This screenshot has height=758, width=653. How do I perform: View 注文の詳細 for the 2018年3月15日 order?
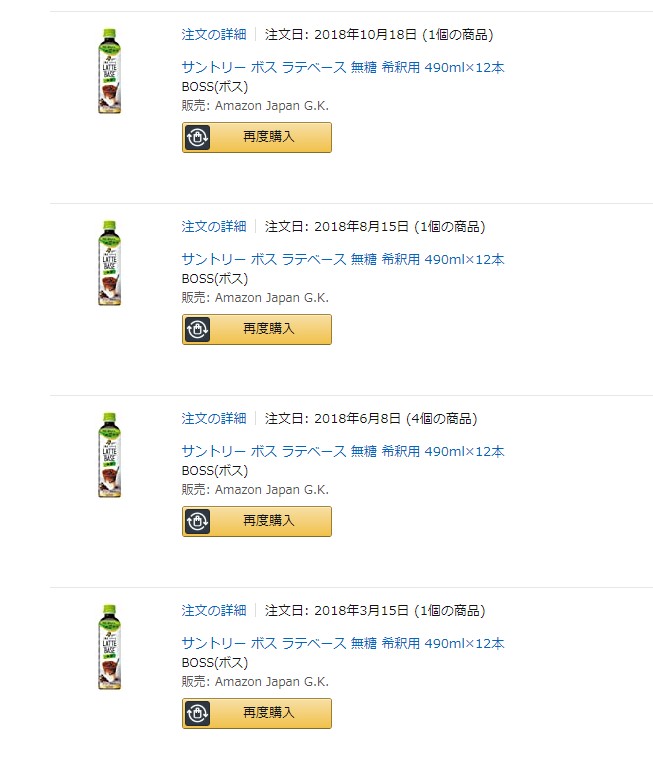click(213, 611)
